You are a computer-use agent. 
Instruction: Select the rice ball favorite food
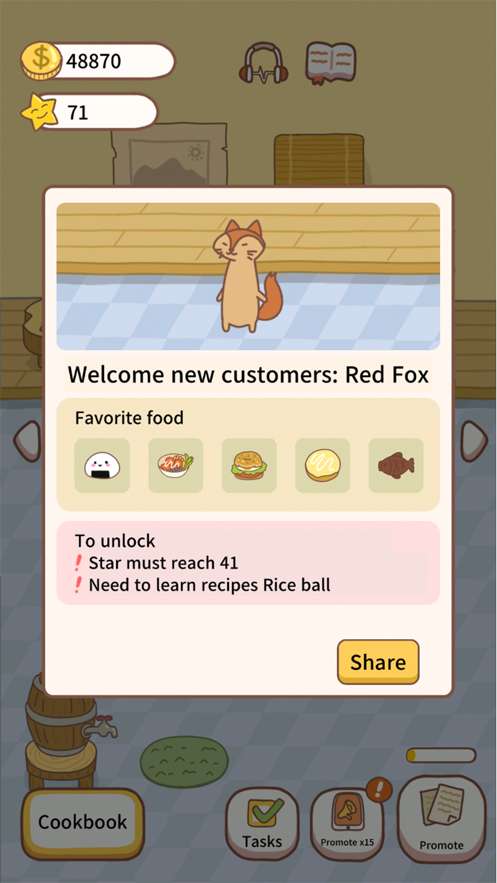click(102, 466)
